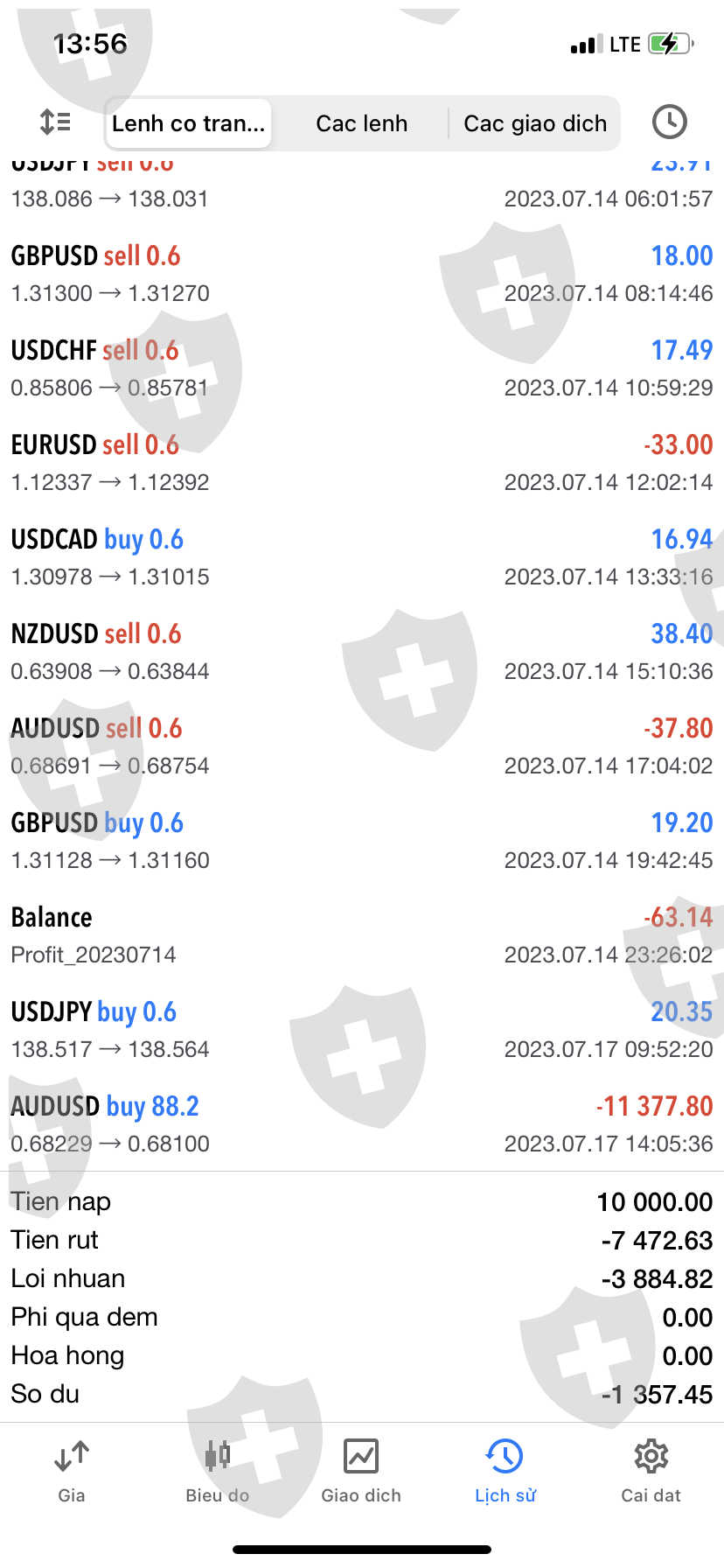Select the Lịch sử tab
The width and height of the screenshot is (724, 1568).
click(505, 1470)
